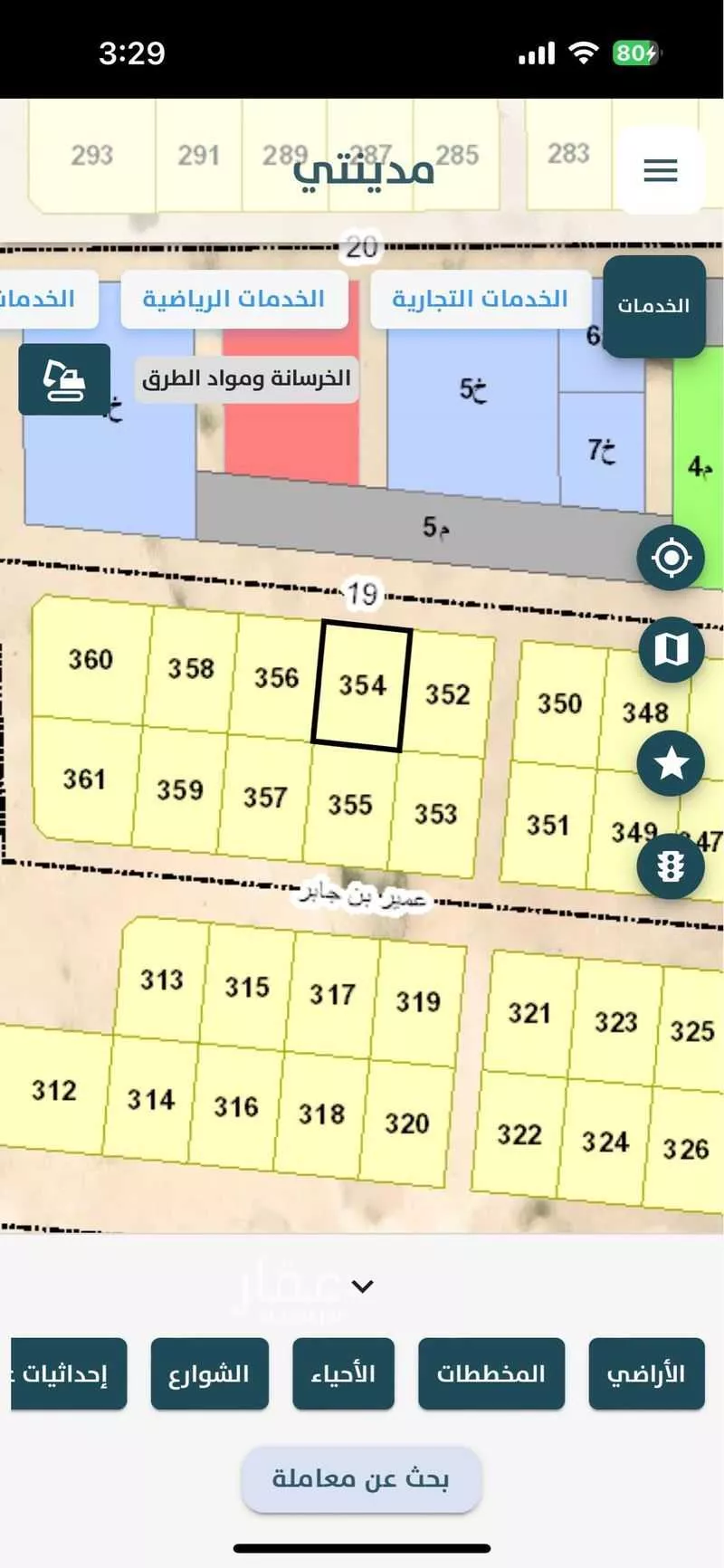This screenshot has height=1568, width=724.
Task: Tap بحث عن معاملة button
Action: pos(361,1479)
